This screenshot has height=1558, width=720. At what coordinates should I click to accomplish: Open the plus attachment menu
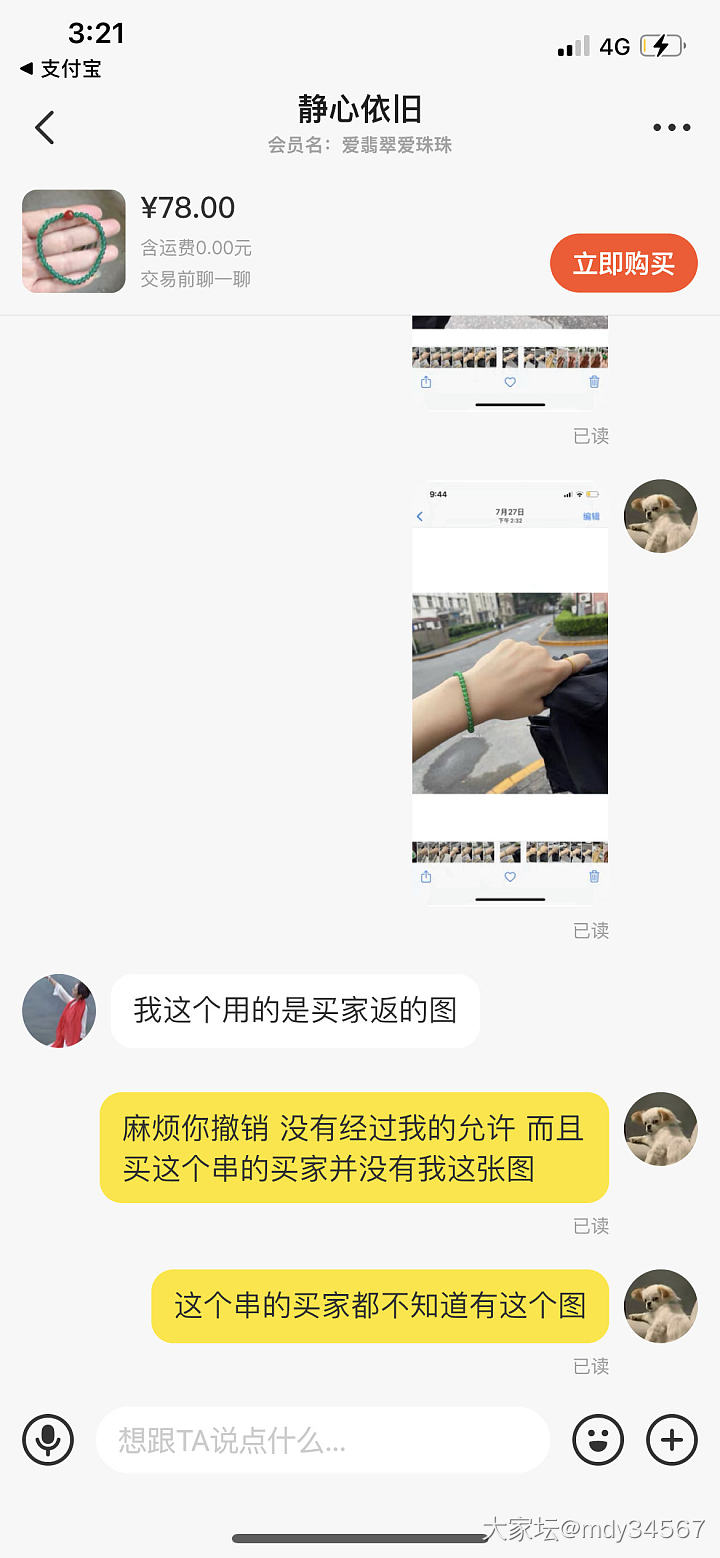point(672,1440)
